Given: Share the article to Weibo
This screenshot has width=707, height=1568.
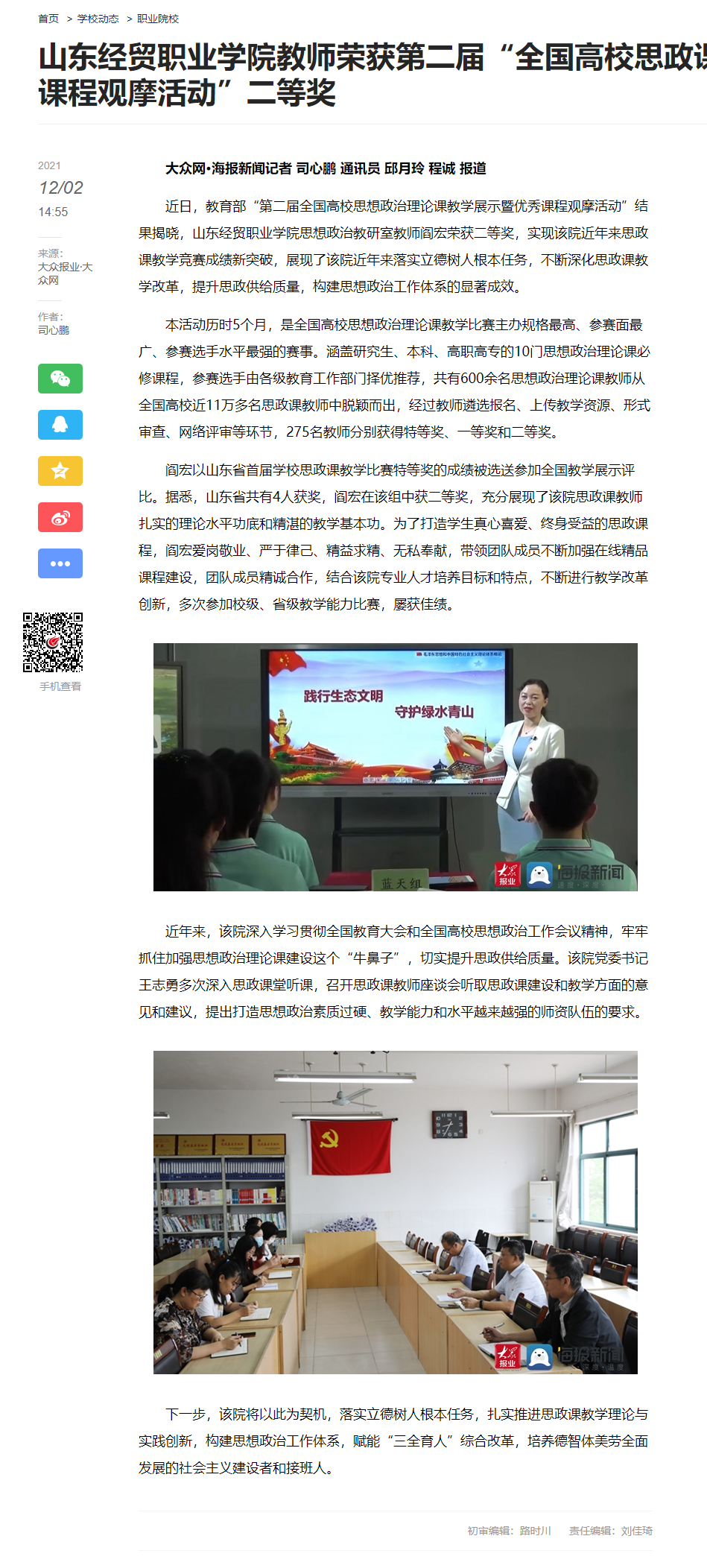Looking at the screenshot, I should [x=60, y=517].
